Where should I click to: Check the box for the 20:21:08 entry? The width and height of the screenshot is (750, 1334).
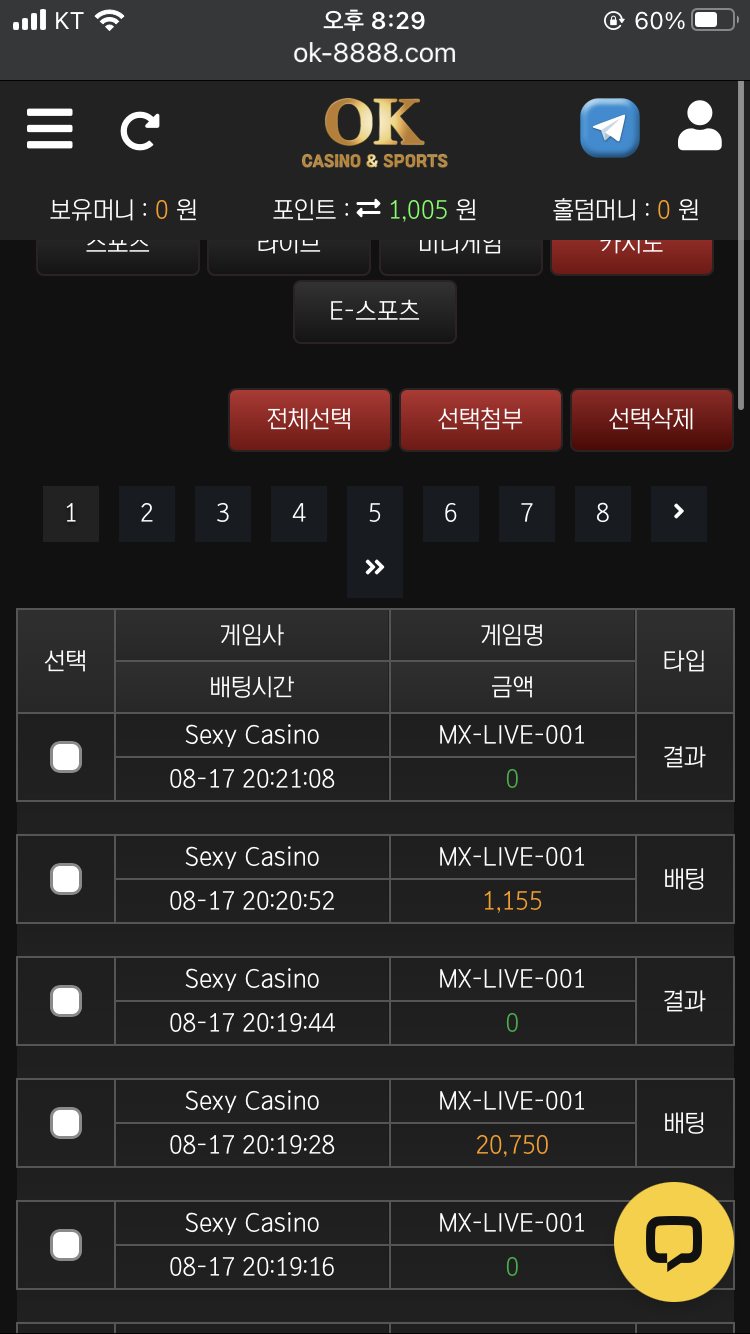point(66,757)
